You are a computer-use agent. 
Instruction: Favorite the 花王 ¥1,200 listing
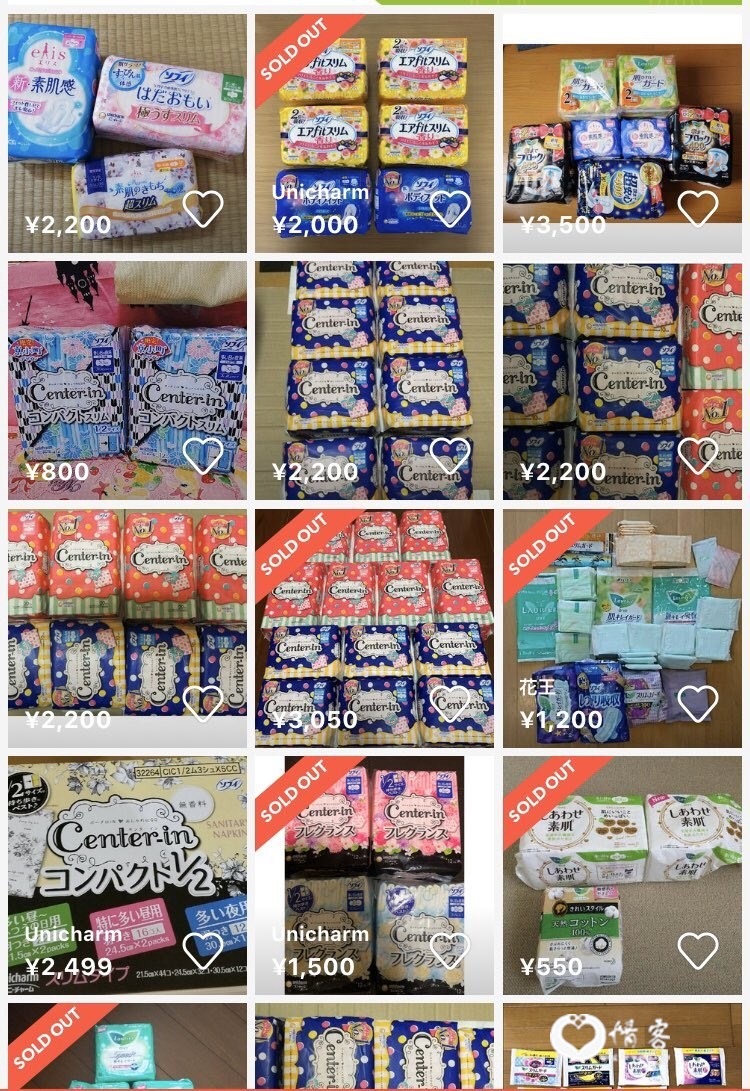pos(698,703)
